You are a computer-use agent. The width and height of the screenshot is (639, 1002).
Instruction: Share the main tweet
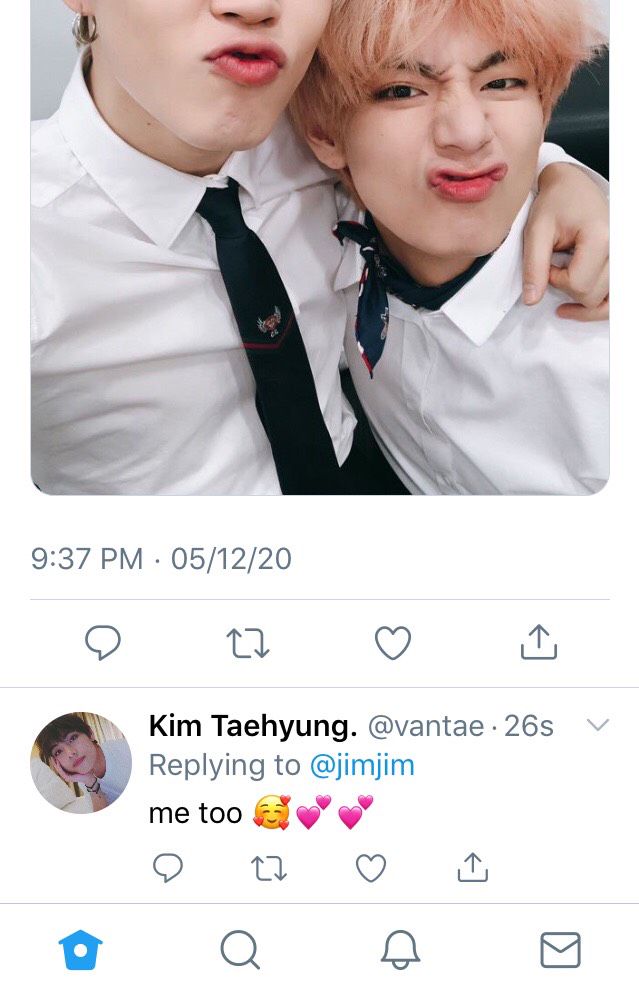538,643
